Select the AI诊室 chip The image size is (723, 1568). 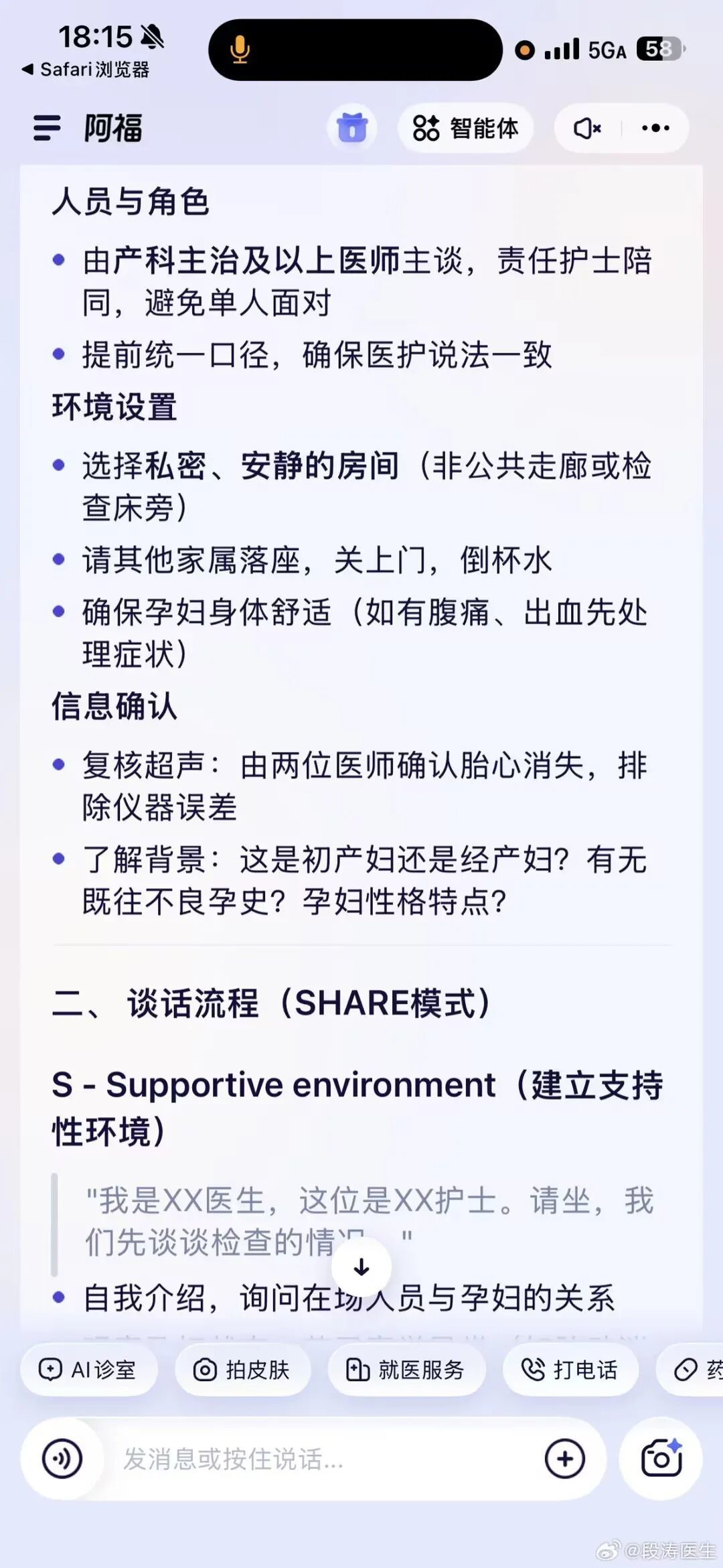(x=88, y=1370)
